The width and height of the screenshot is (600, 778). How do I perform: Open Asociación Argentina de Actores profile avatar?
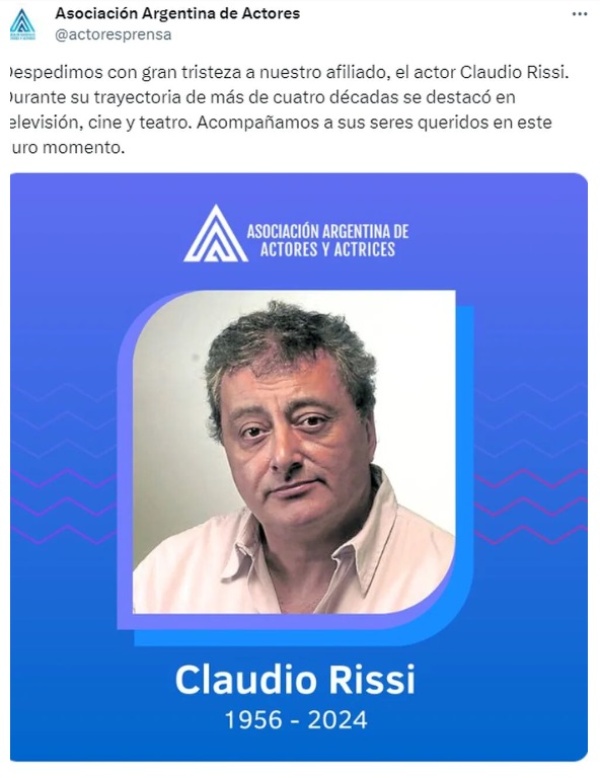22,24
